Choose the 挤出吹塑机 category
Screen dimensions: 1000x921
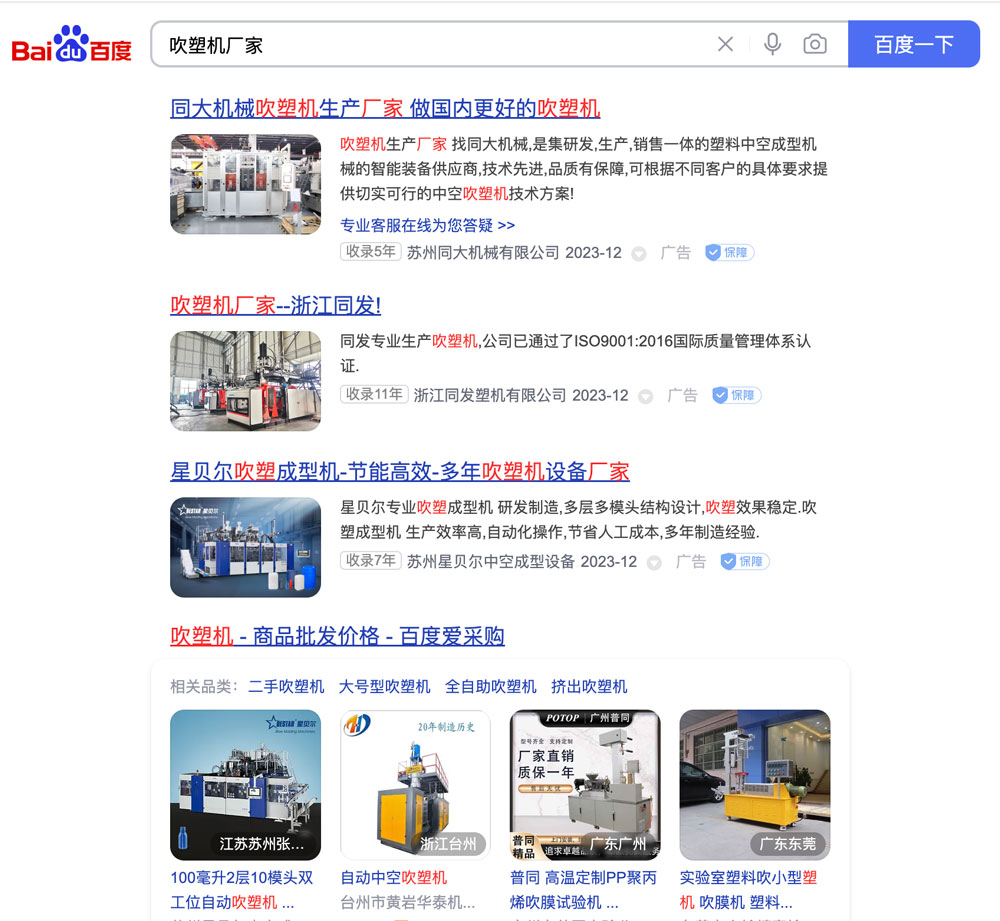[x=589, y=686]
